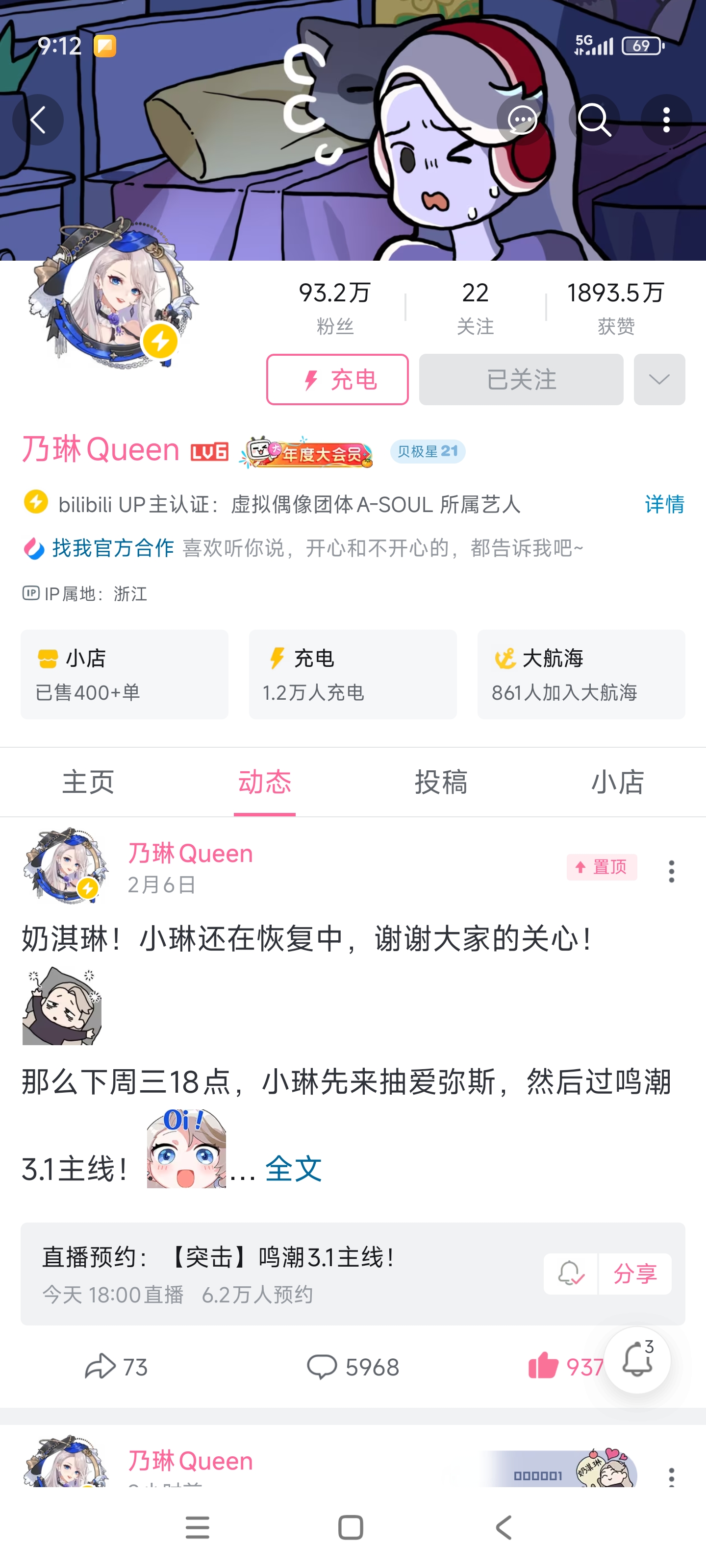
Task: Go back using the top-left arrow
Action: point(38,120)
